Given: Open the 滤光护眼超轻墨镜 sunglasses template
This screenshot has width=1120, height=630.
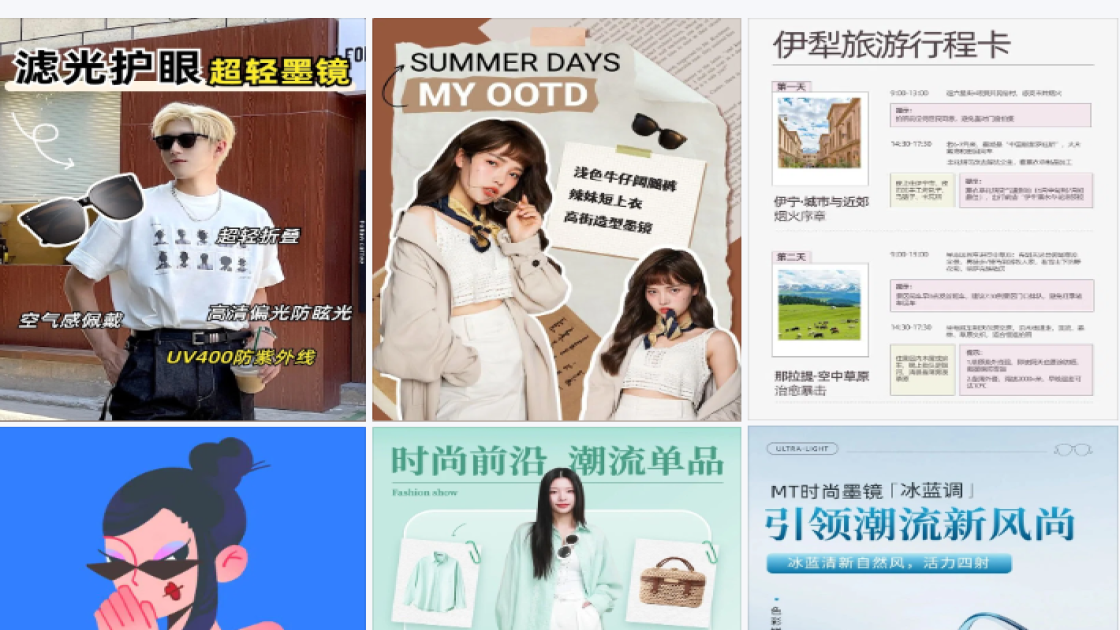Looking at the screenshot, I should 183,220.
